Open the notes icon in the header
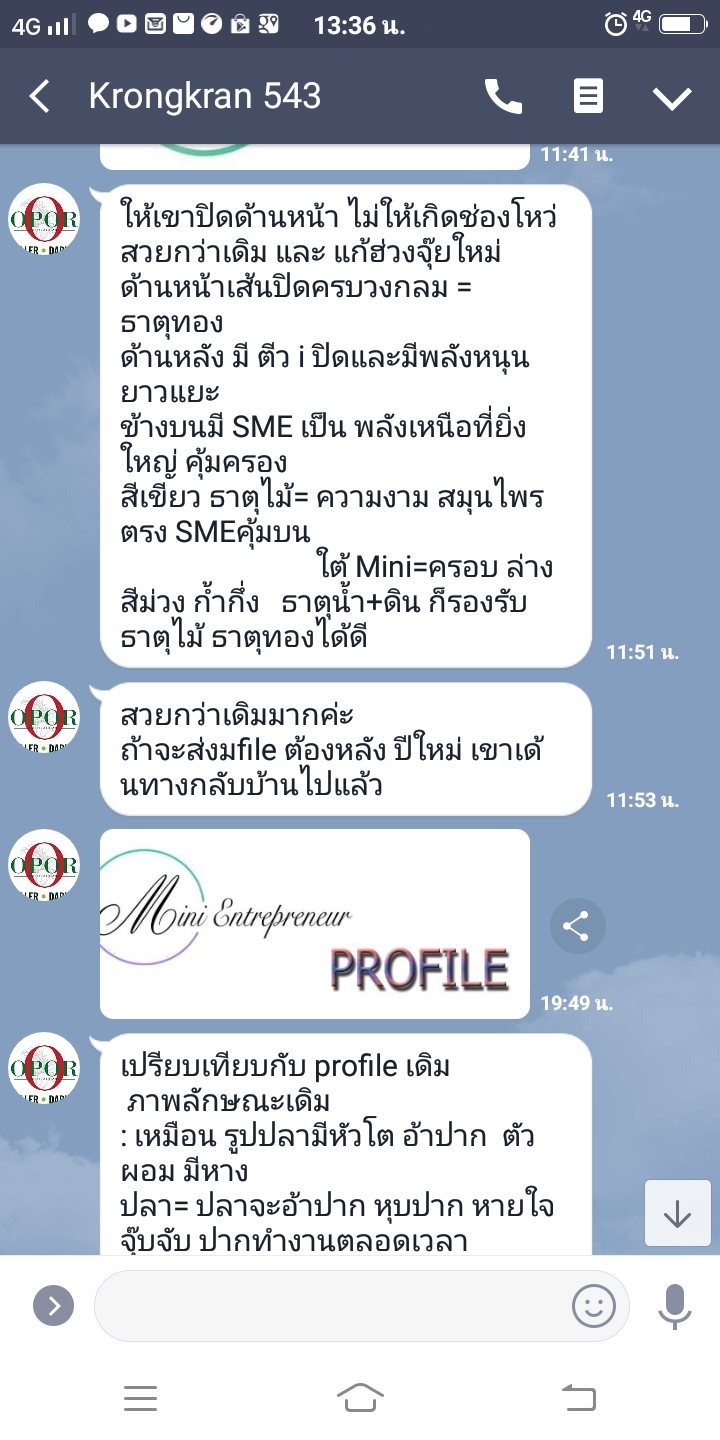This screenshot has width=720, height=1440. [x=588, y=97]
